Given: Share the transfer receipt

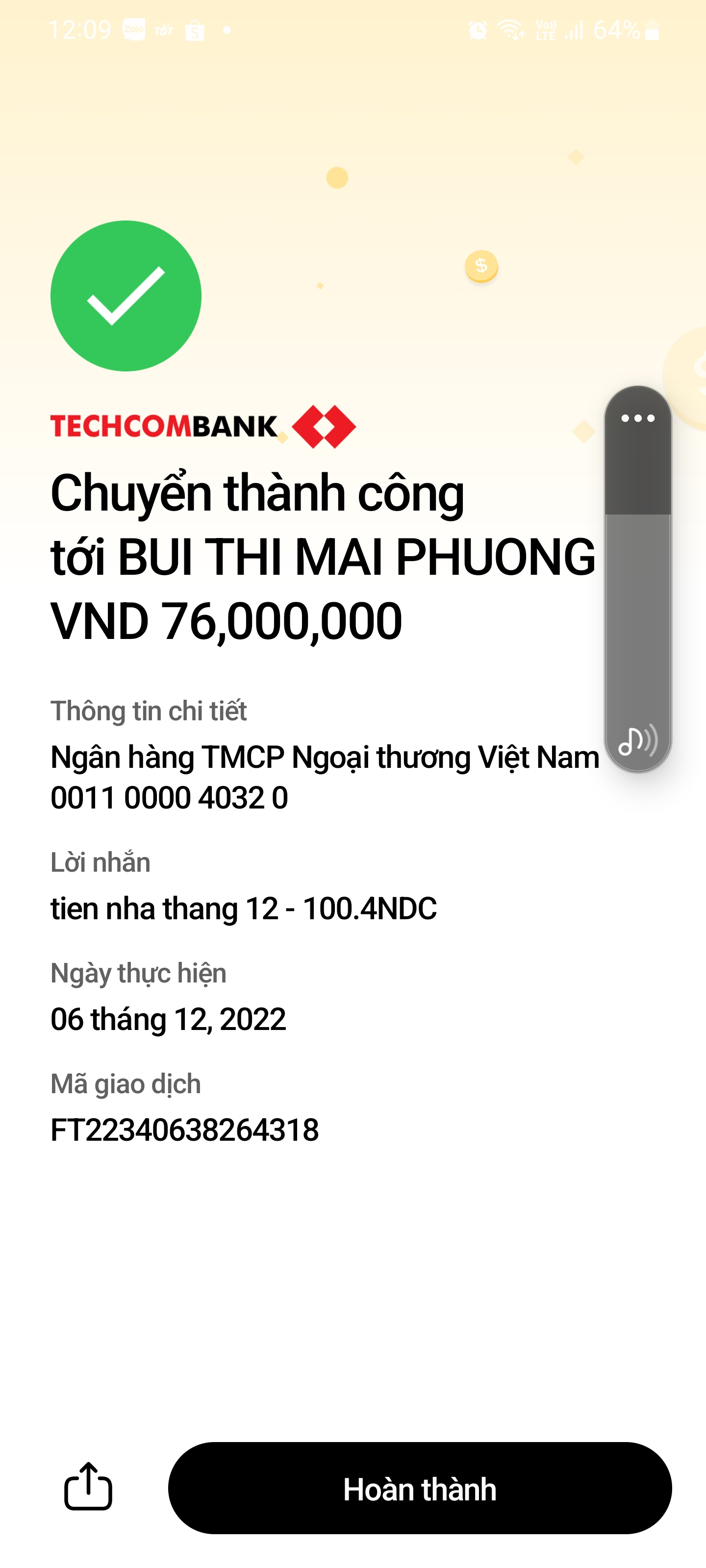Looking at the screenshot, I should (88, 1487).
